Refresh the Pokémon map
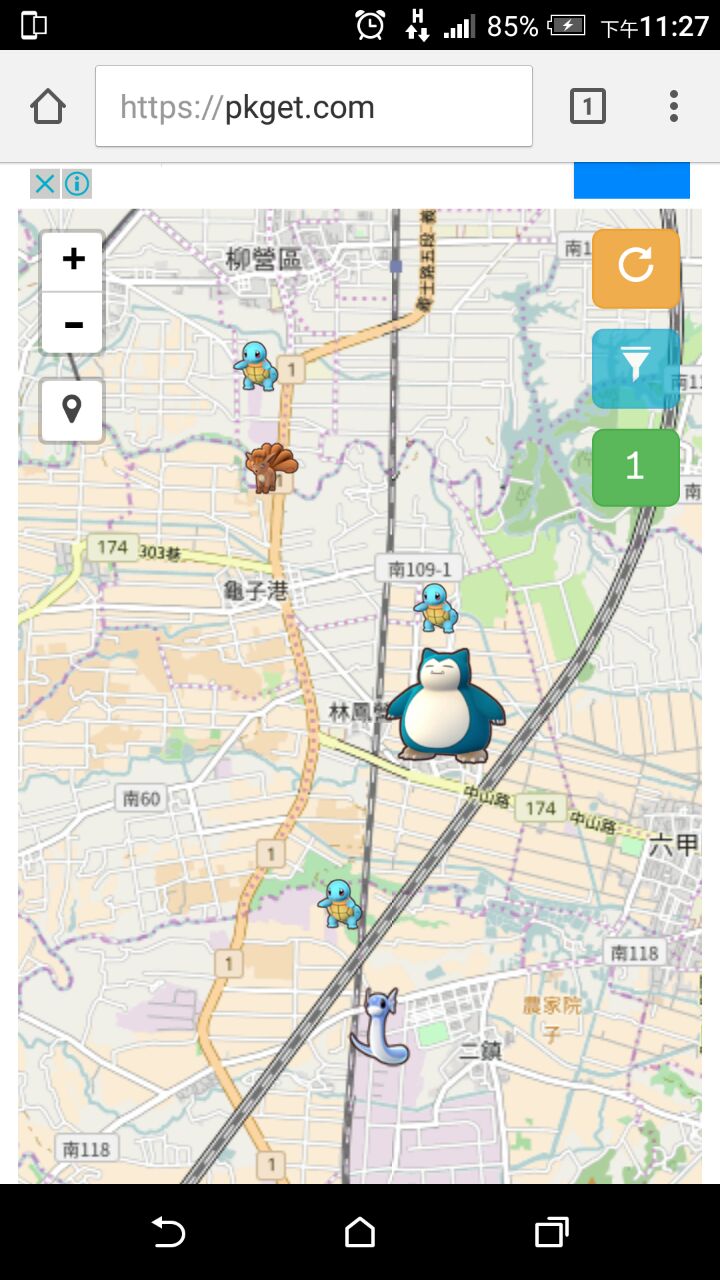Image resolution: width=720 pixels, height=1280 pixels. click(x=636, y=268)
